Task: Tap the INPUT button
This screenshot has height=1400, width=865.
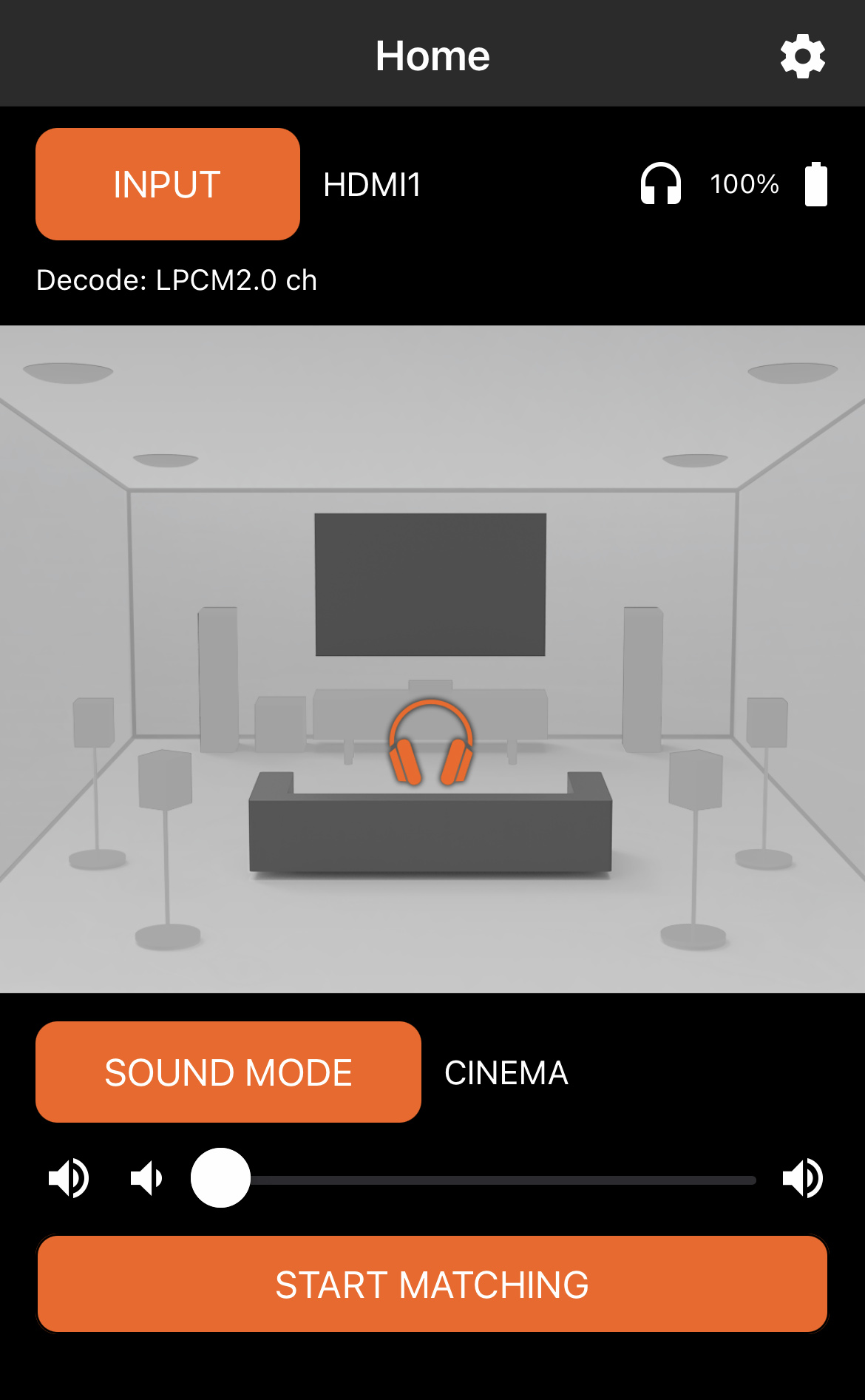Action: pyautogui.click(x=168, y=184)
